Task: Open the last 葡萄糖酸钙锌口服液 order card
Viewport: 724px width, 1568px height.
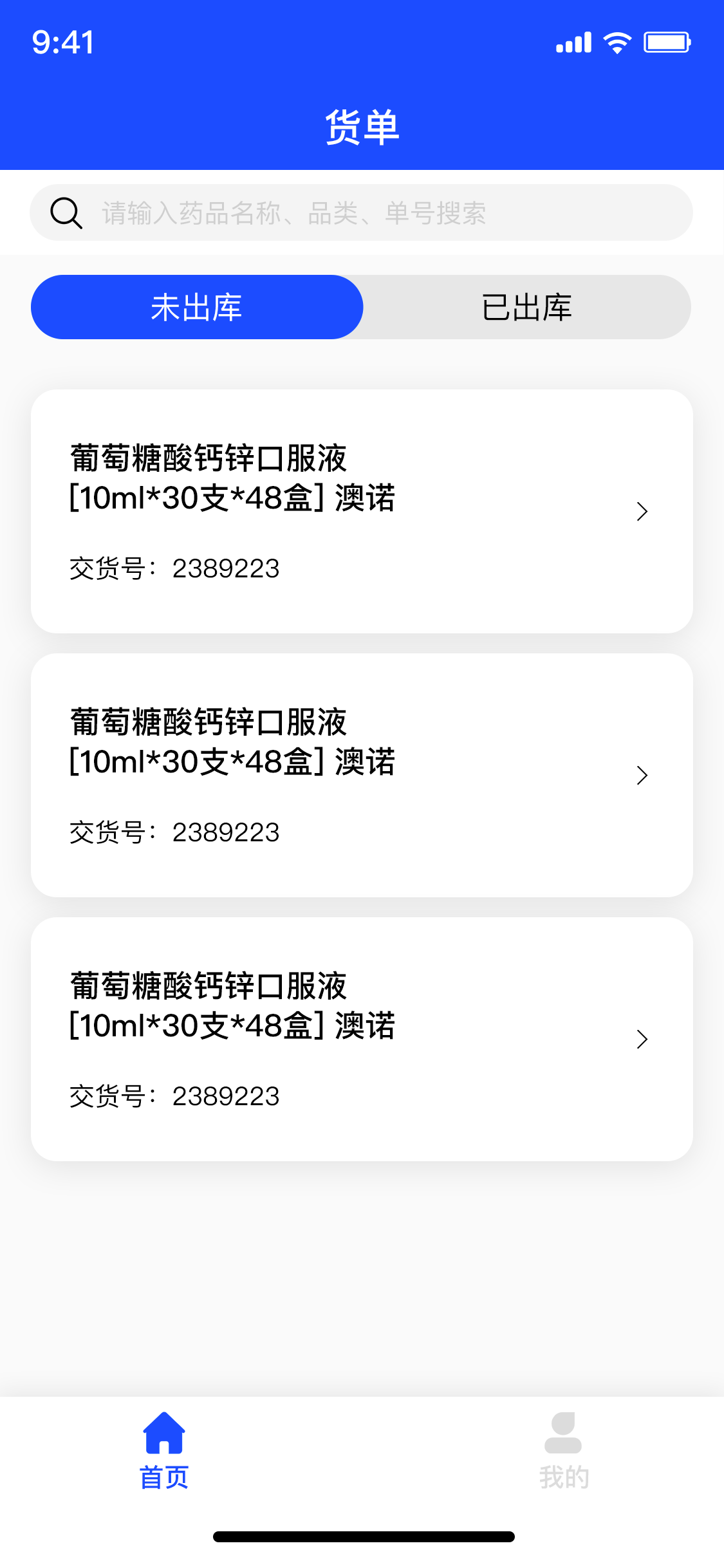Action: click(x=362, y=1039)
